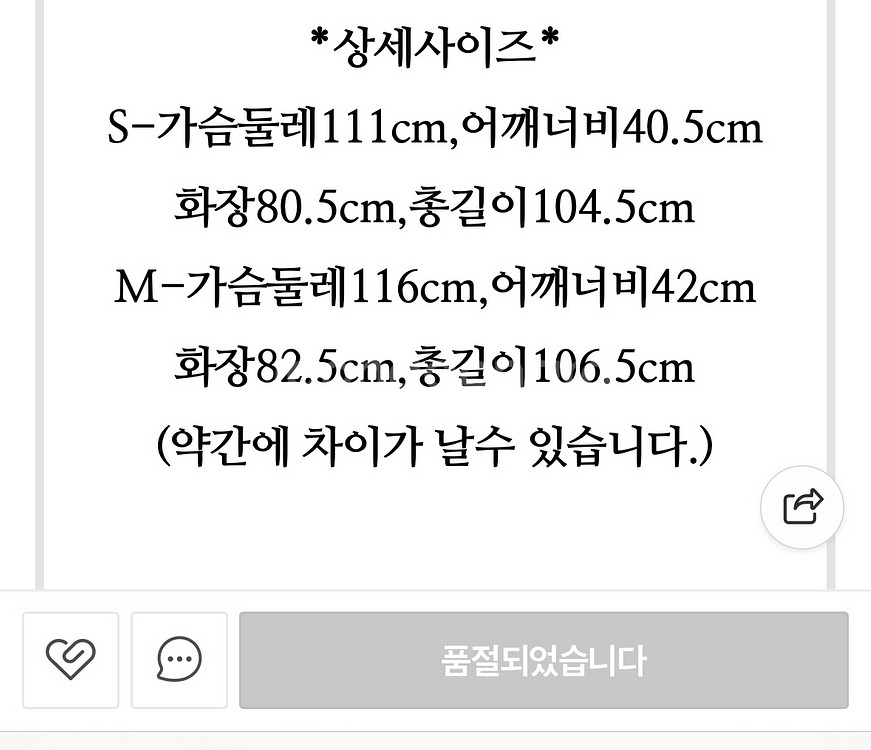Tap the floating share icon
This screenshot has height=750, width=871.
click(802, 507)
